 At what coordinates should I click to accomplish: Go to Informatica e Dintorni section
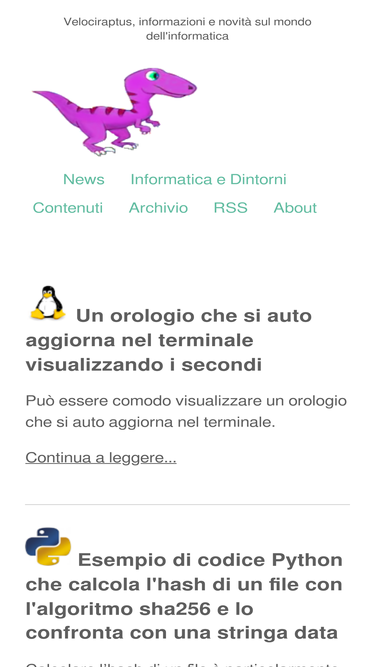click(x=208, y=179)
